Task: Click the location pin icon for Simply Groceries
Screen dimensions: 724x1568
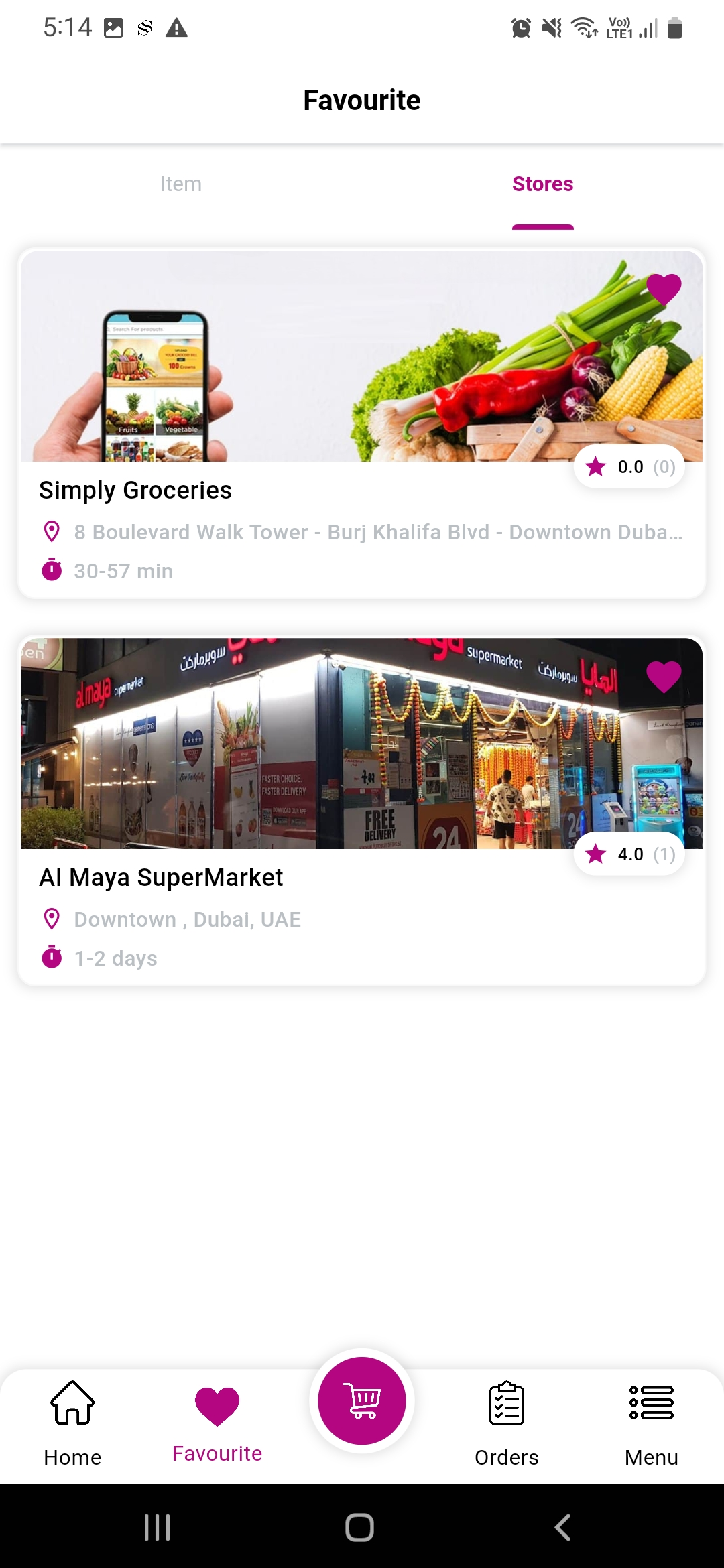Action: click(52, 531)
